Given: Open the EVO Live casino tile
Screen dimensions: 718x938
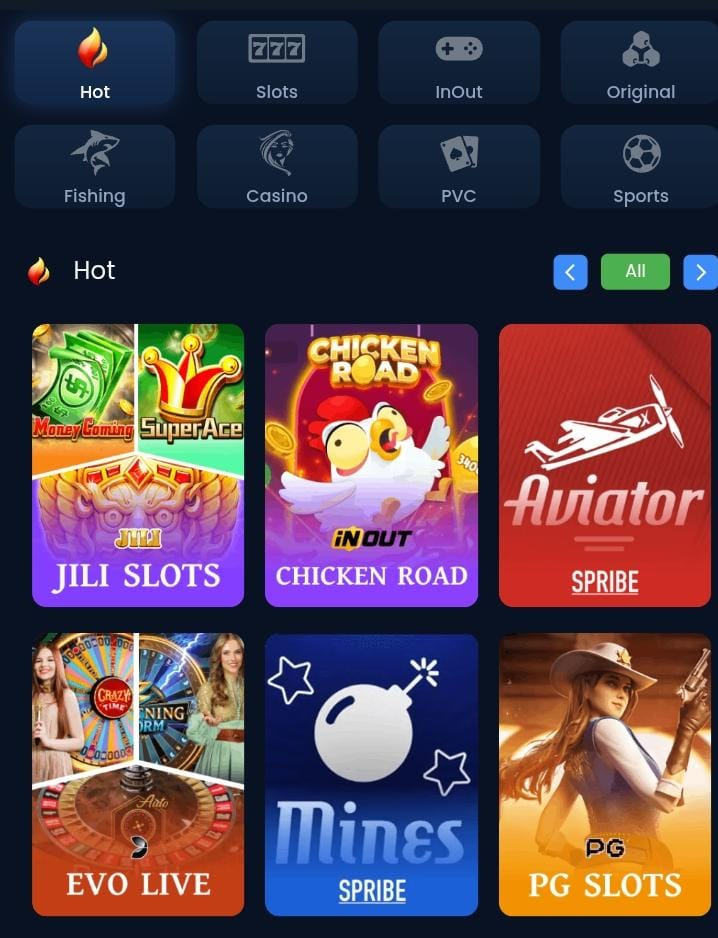Looking at the screenshot, I should 138,774.
